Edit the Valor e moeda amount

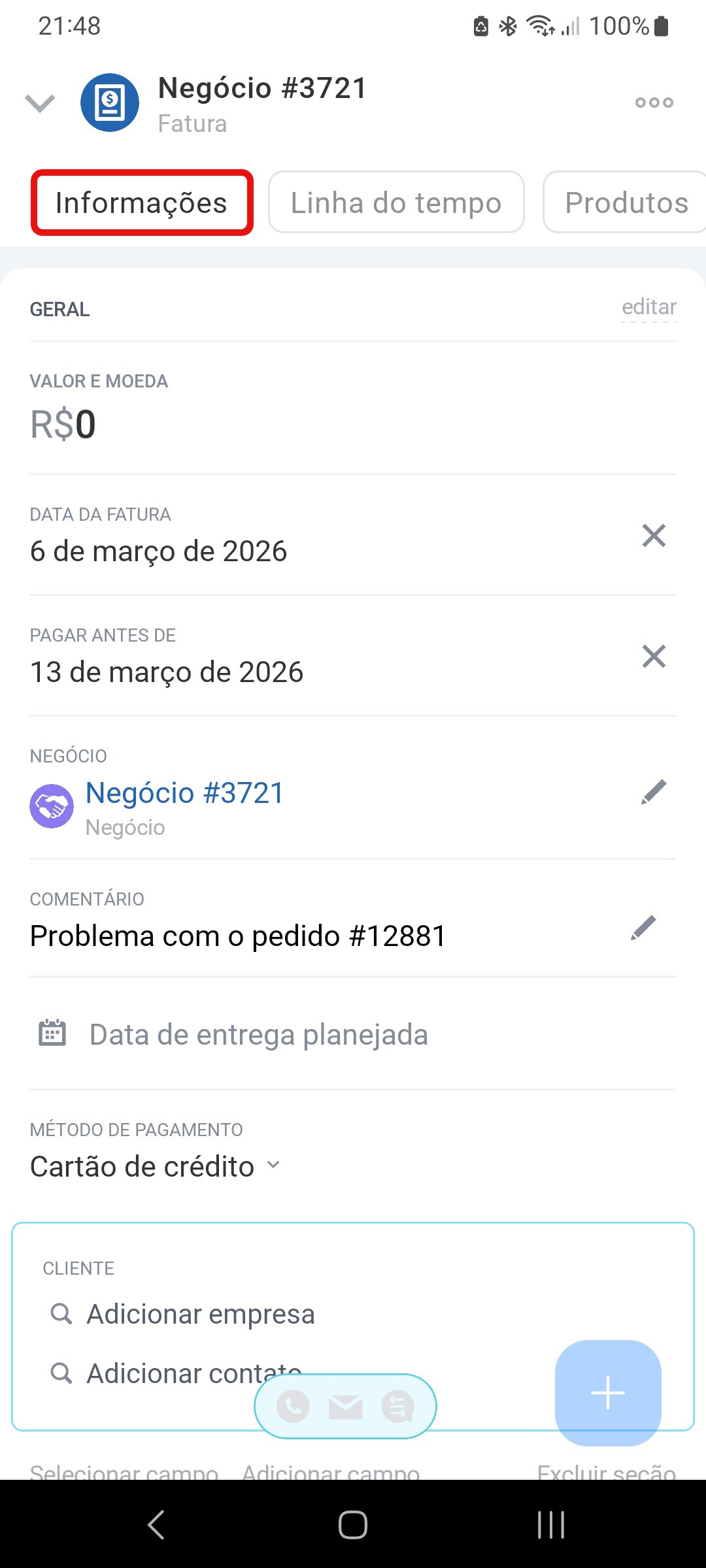(63, 425)
